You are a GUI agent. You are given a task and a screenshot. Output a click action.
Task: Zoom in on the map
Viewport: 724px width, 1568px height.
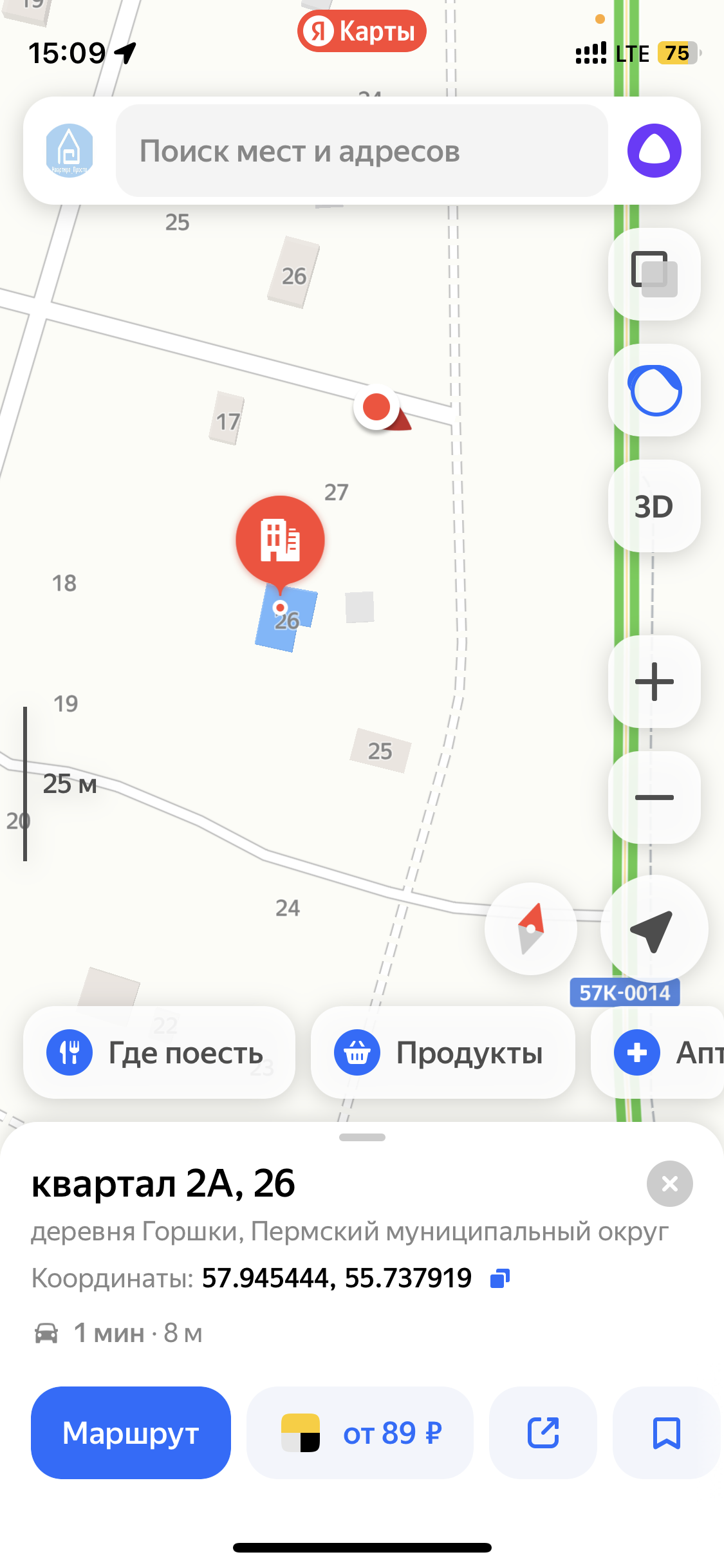tap(654, 682)
